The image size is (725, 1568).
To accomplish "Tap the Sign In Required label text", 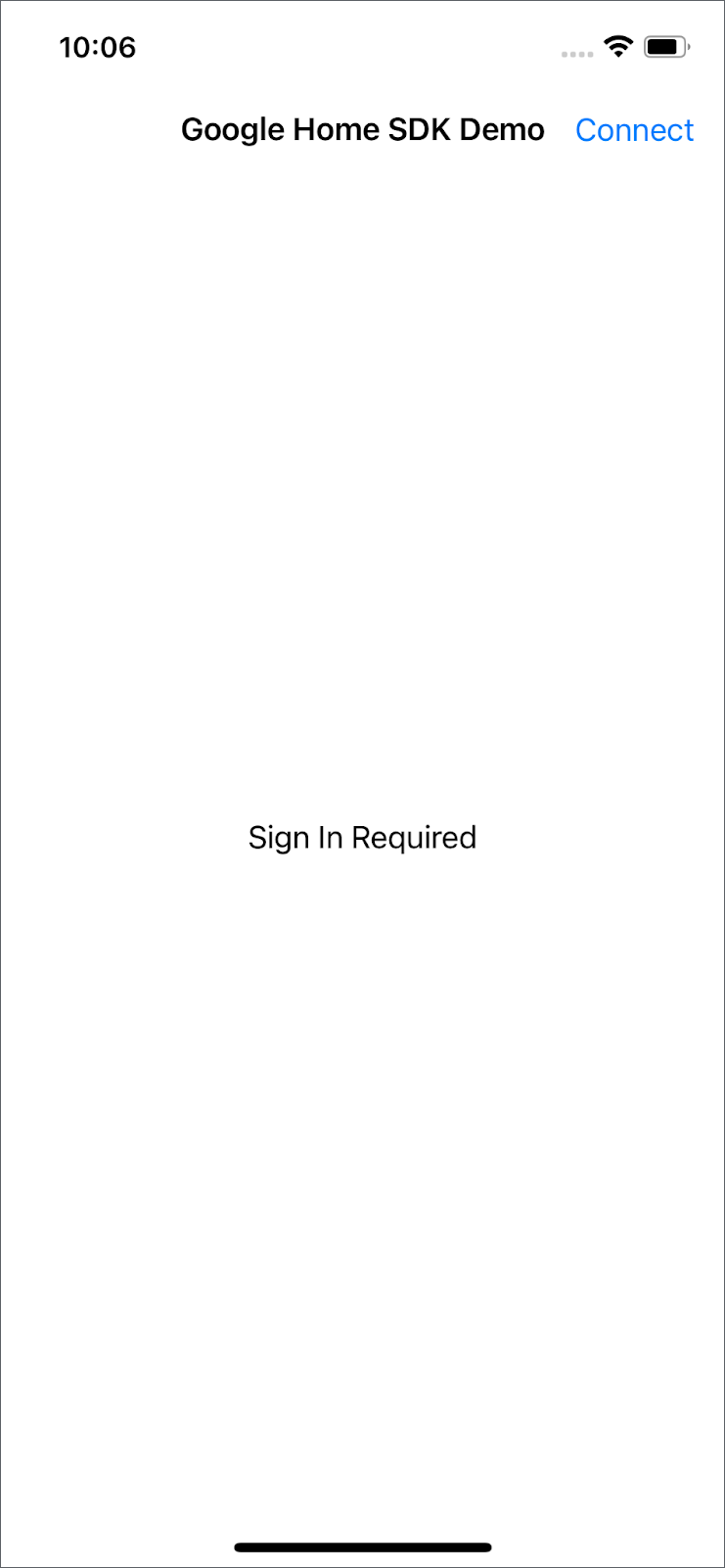I will click(362, 837).
